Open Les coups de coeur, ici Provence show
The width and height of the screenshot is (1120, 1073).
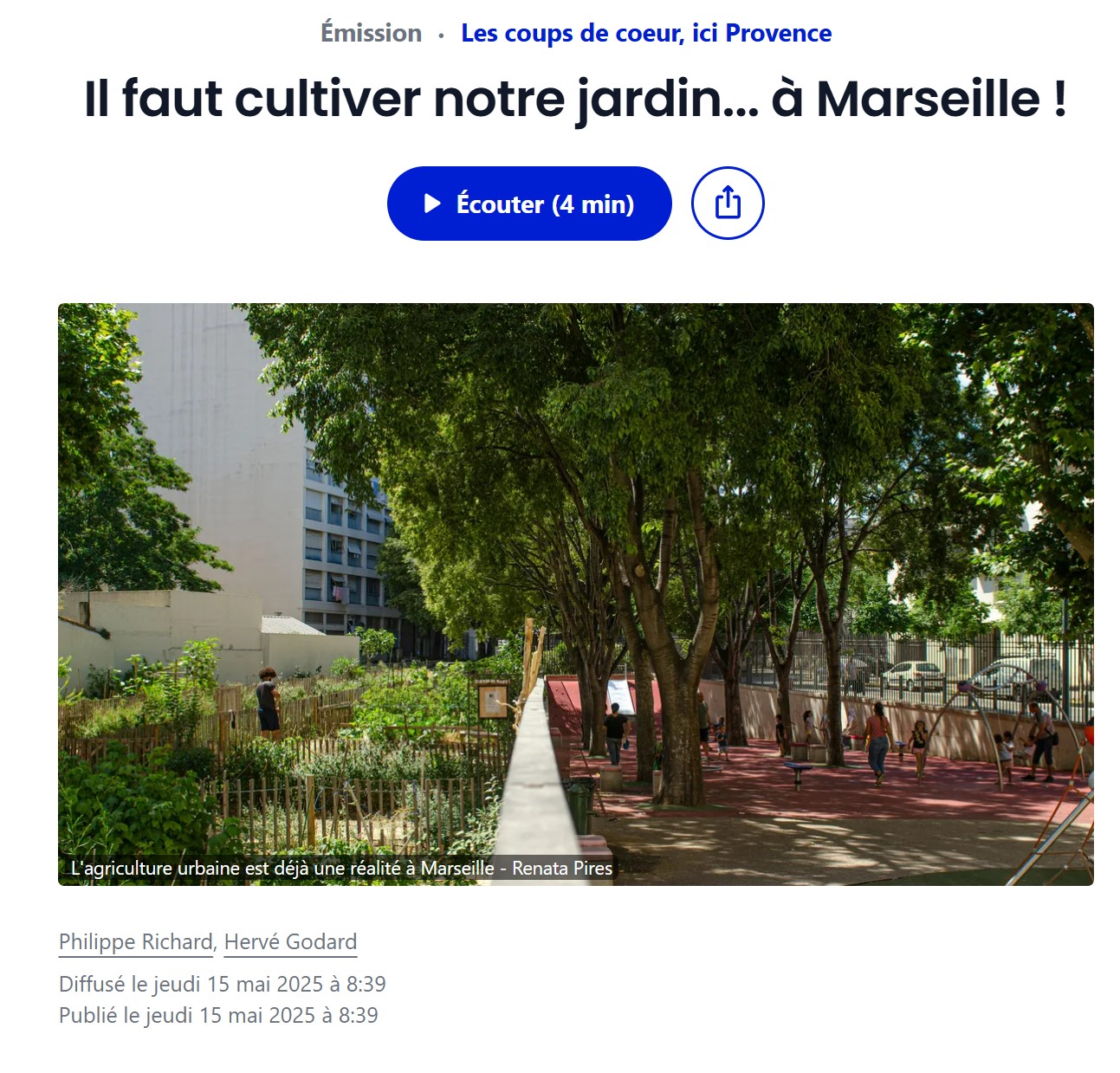[645, 34]
